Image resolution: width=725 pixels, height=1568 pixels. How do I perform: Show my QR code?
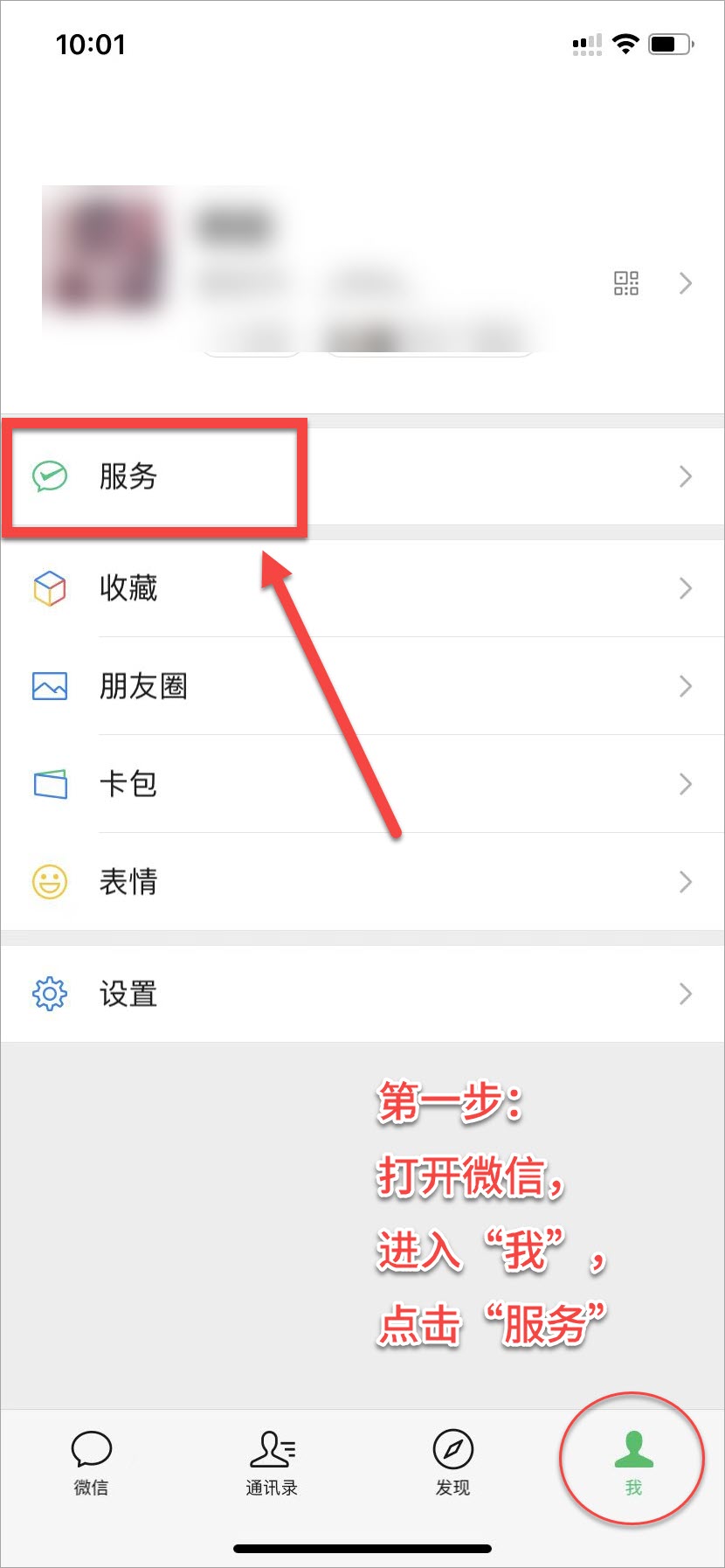click(x=625, y=283)
